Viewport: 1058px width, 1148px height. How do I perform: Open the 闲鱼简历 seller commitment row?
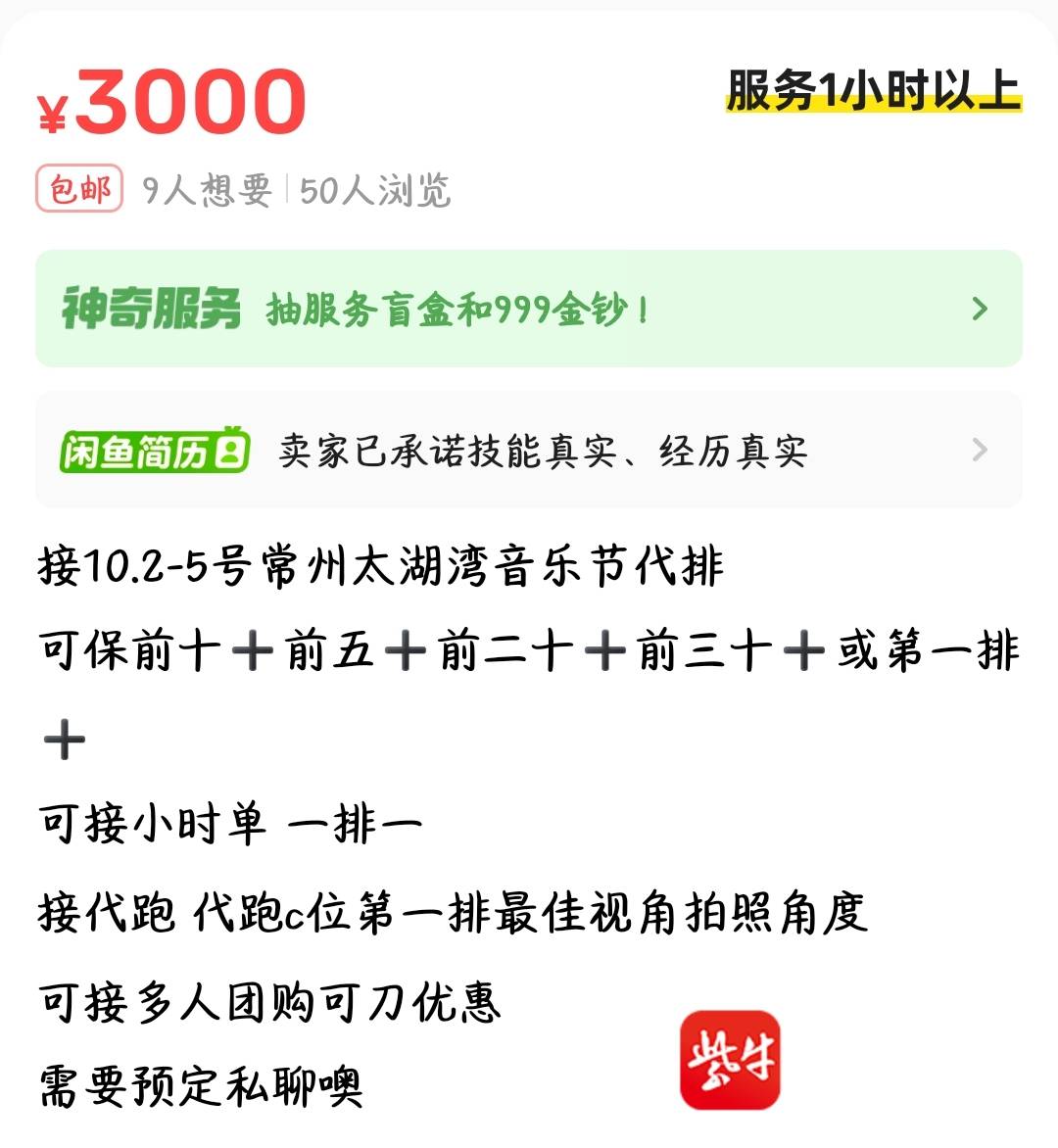click(529, 451)
